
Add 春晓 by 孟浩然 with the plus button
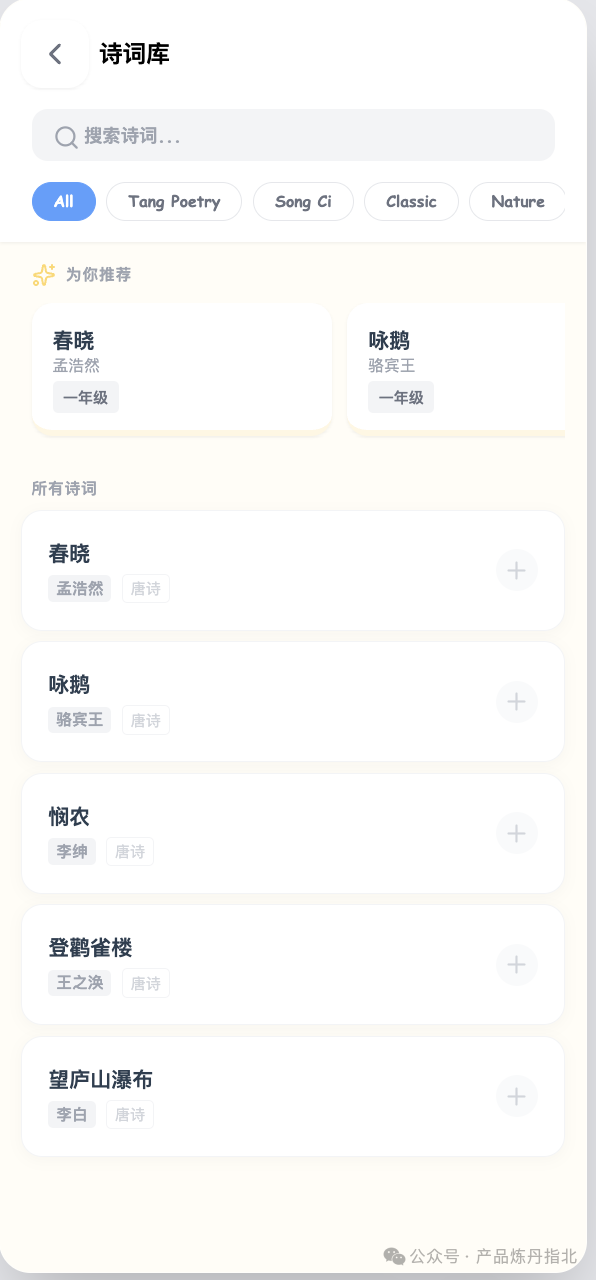[x=517, y=570]
